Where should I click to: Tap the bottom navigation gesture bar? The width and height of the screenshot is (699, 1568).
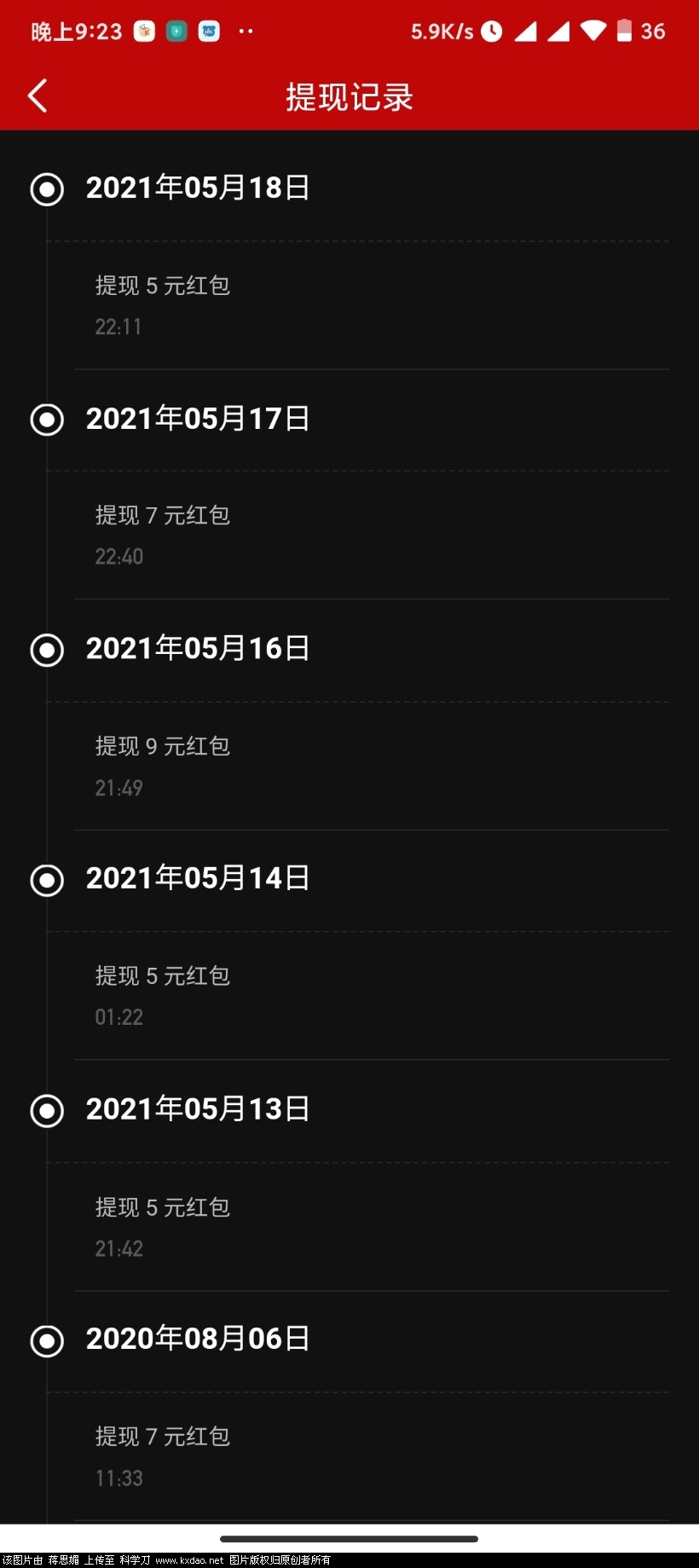(349, 1531)
